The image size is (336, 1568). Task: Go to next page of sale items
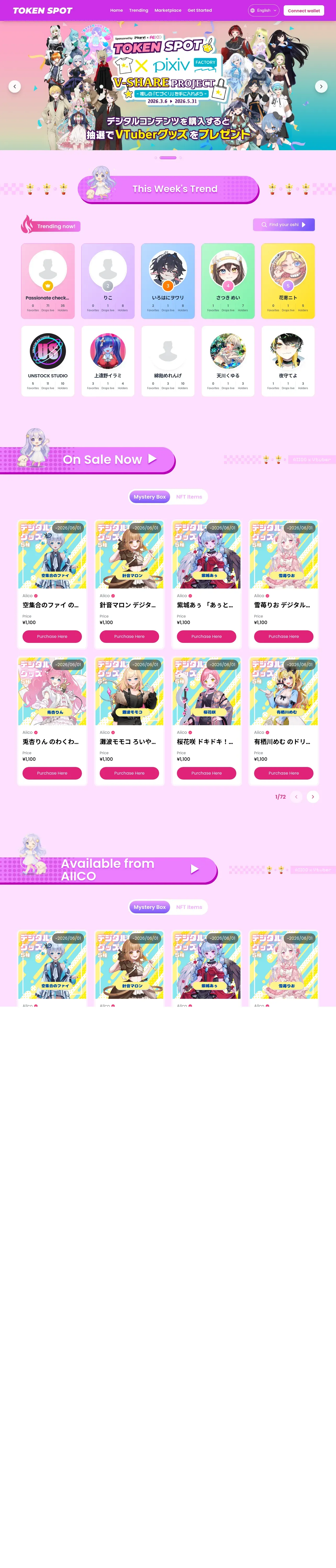313,796
